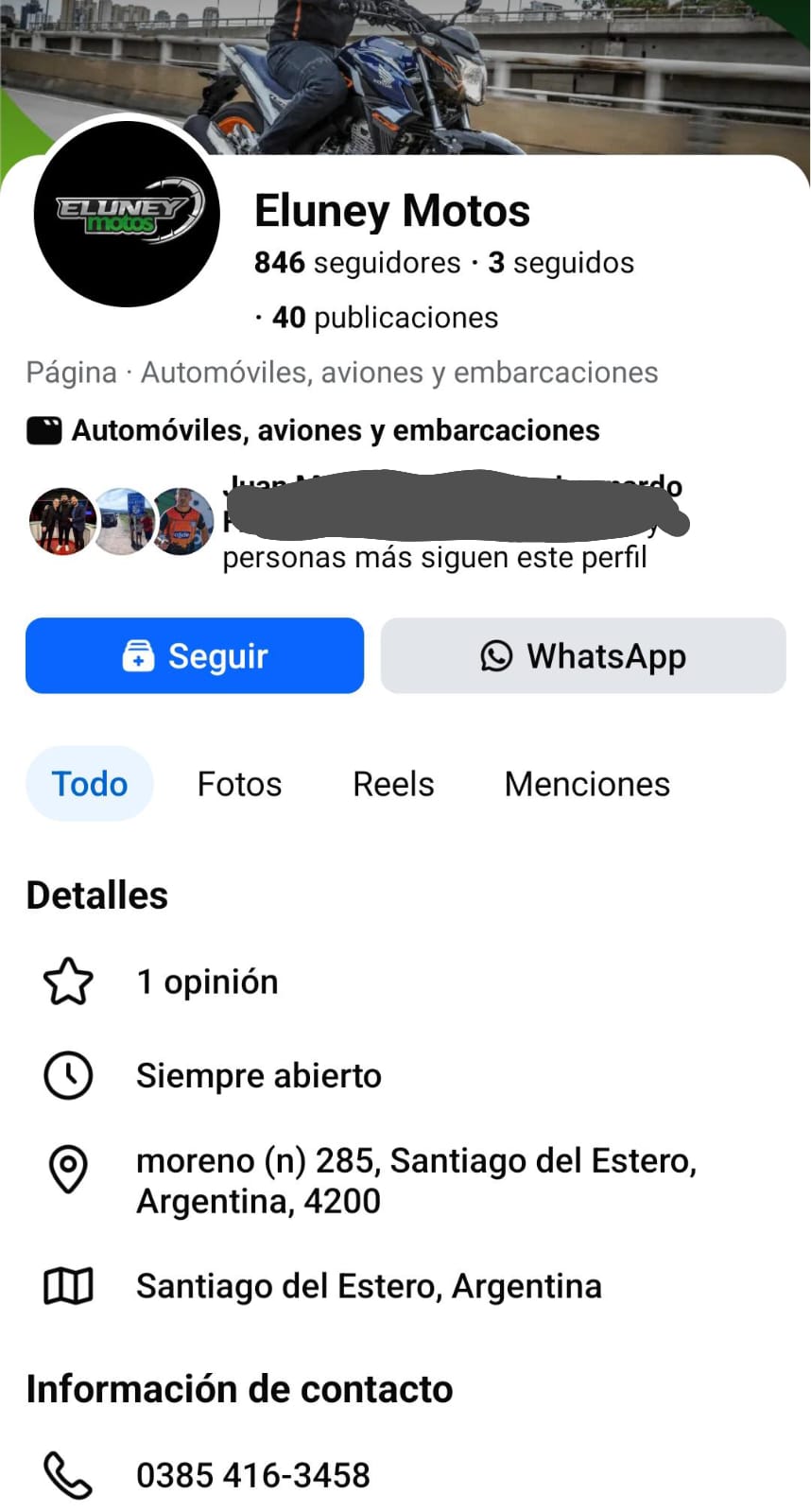The height and width of the screenshot is (1512, 811).
Task: Open the 1 opinión reviews row
Action: (207, 982)
